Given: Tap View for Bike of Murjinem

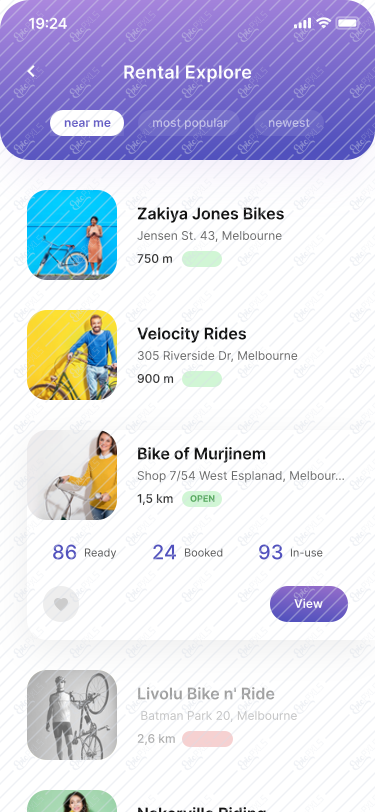Looking at the screenshot, I should pos(309,604).
